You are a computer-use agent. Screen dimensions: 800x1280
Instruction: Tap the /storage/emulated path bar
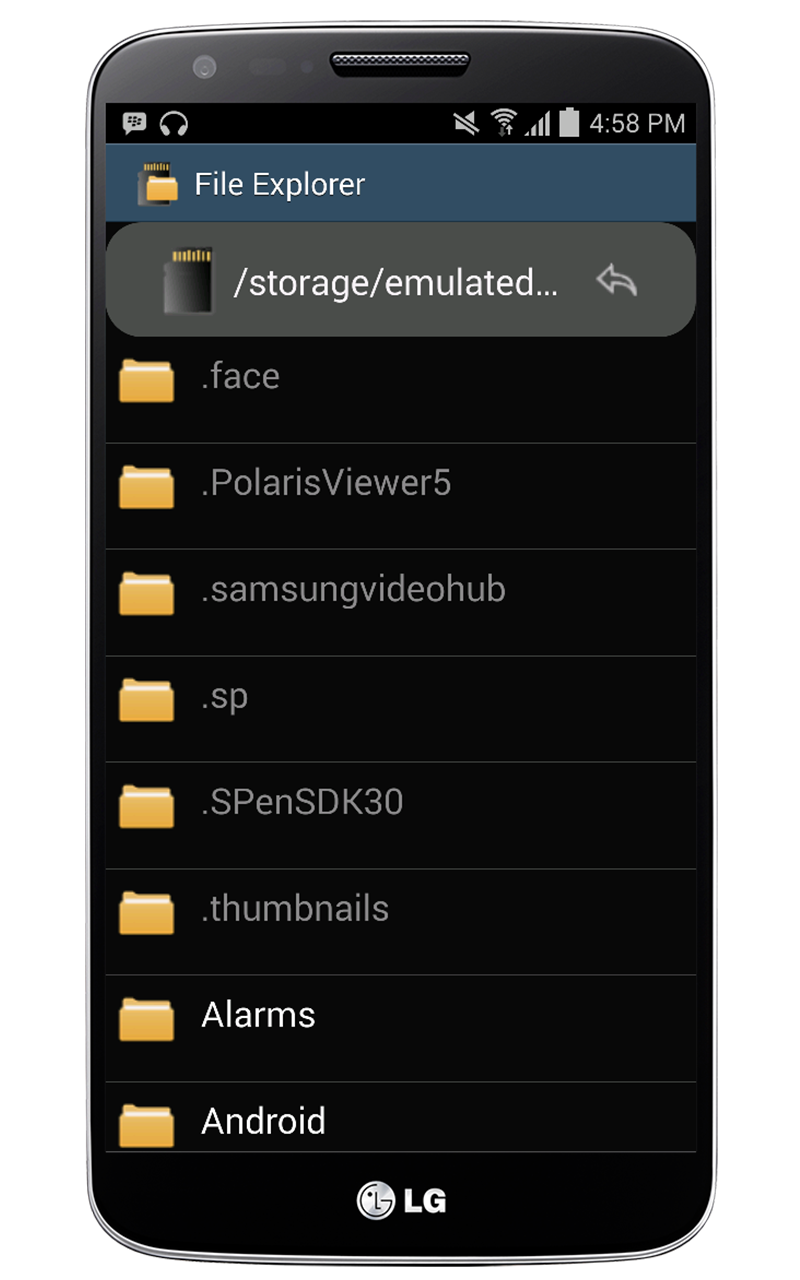tap(401, 279)
